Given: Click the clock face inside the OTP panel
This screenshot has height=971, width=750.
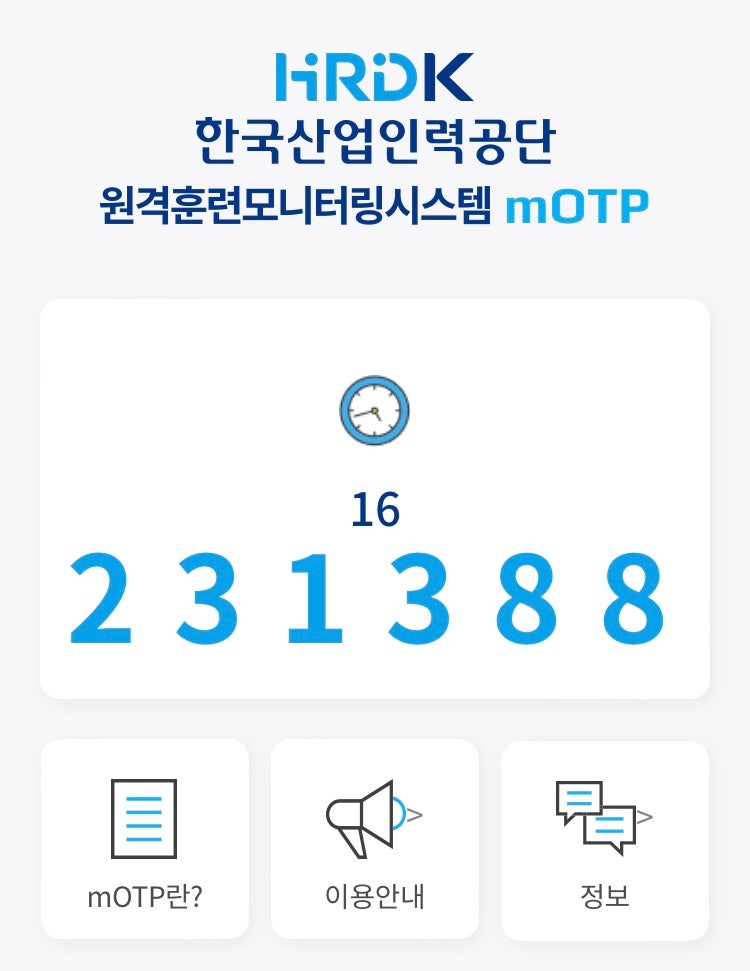Looking at the screenshot, I should [374, 407].
